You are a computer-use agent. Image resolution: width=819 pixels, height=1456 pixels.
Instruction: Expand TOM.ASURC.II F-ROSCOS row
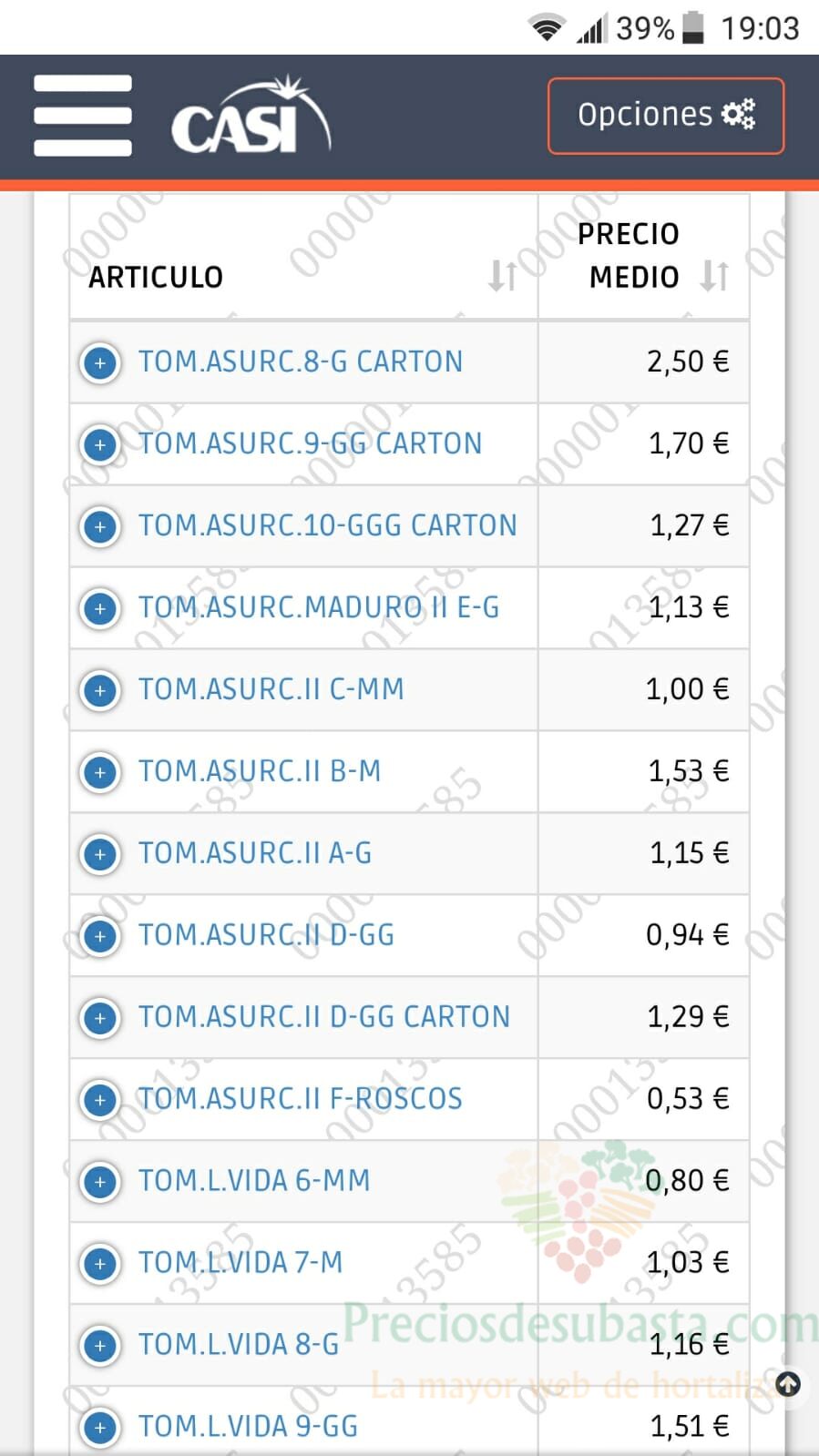click(x=100, y=1100)
